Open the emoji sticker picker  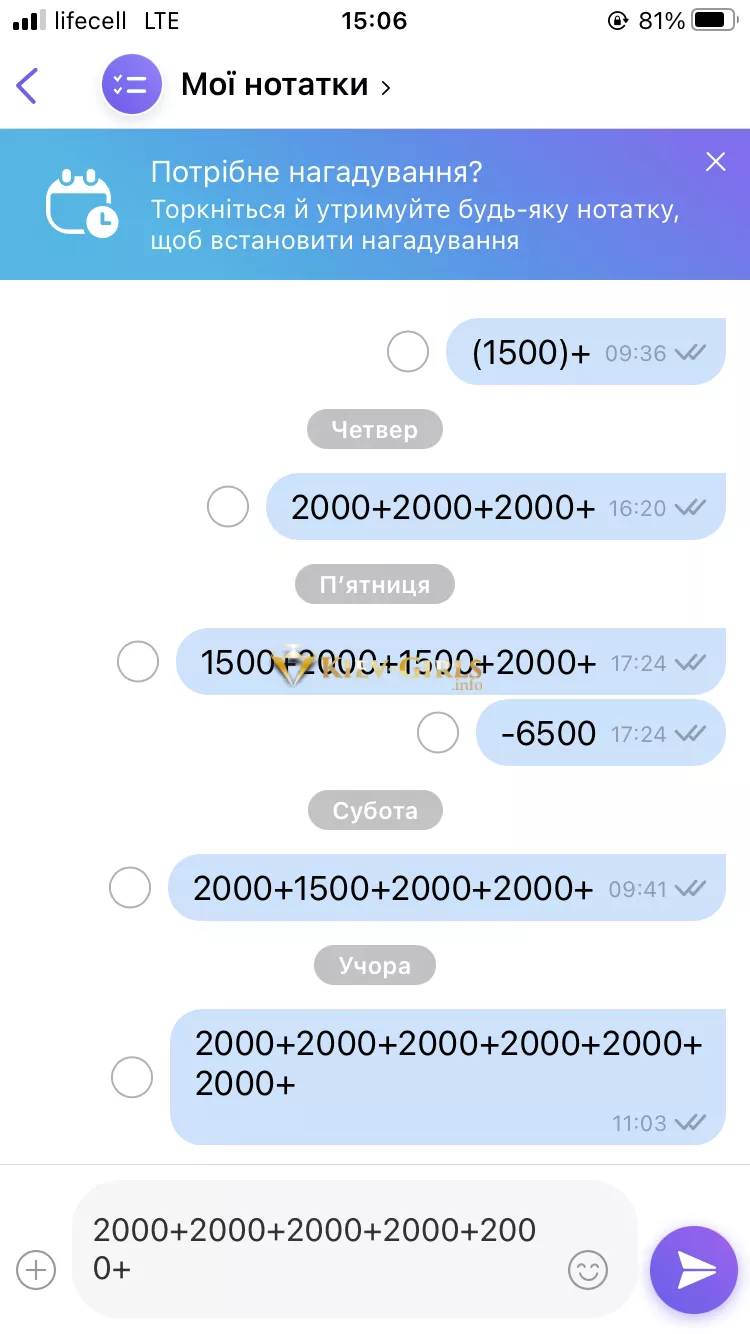(x=588, y=1271)
